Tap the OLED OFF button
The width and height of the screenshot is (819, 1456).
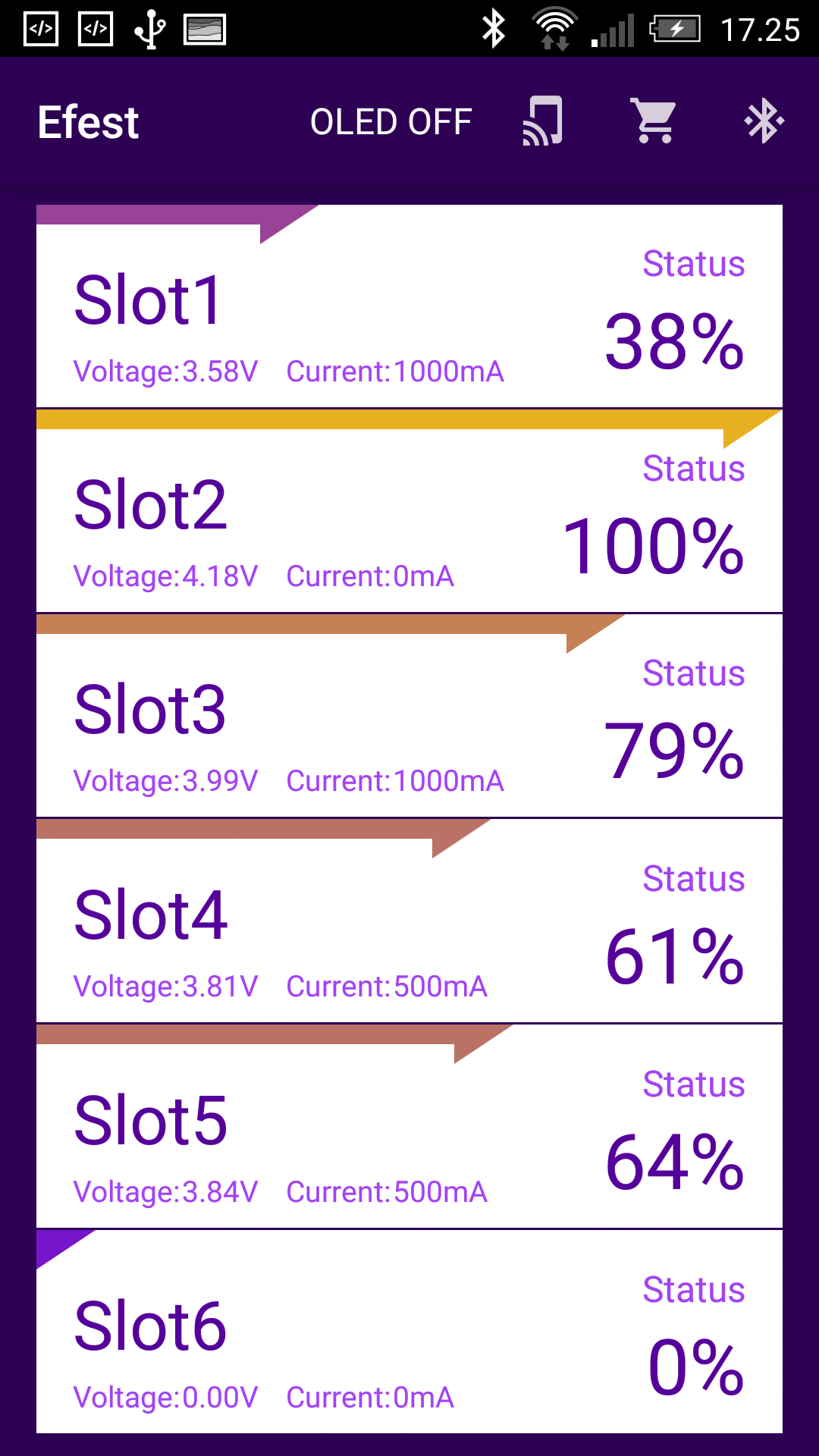[391, 121]
